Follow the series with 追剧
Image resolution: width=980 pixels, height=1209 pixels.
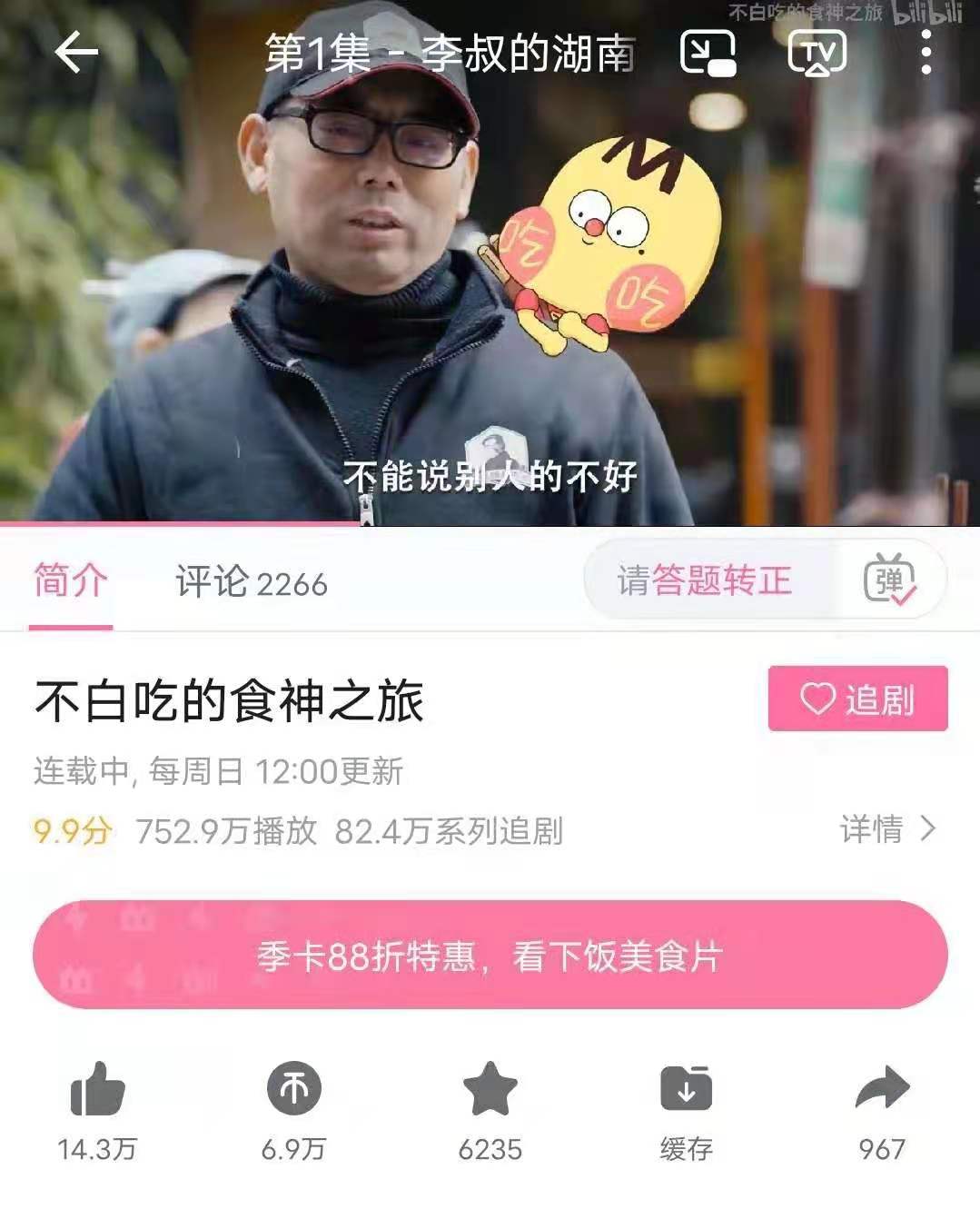pos(857,699)
